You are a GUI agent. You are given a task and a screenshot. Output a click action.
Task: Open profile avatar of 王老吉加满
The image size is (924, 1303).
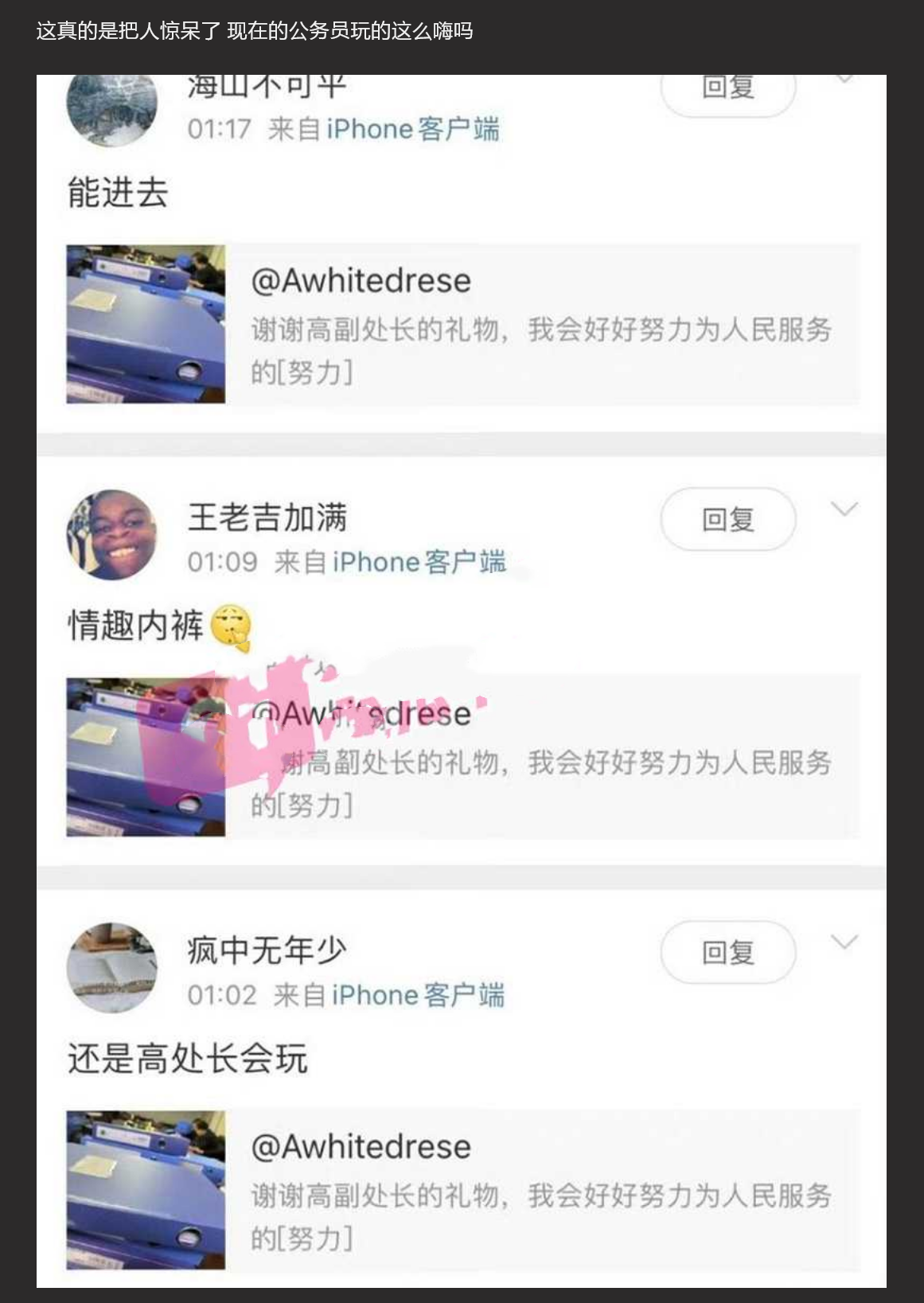tap(110, 529)
